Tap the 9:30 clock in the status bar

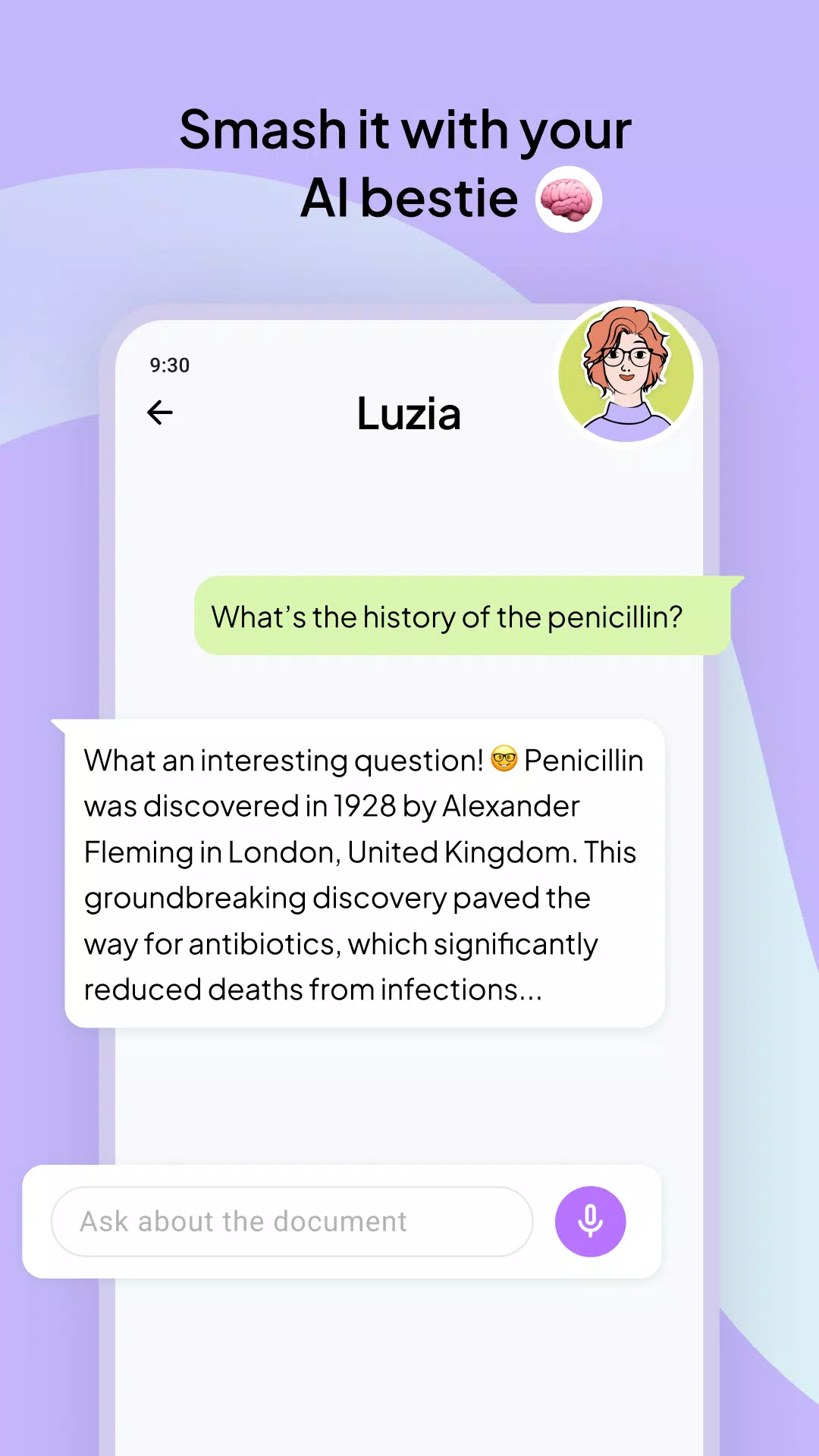(170, 365)
